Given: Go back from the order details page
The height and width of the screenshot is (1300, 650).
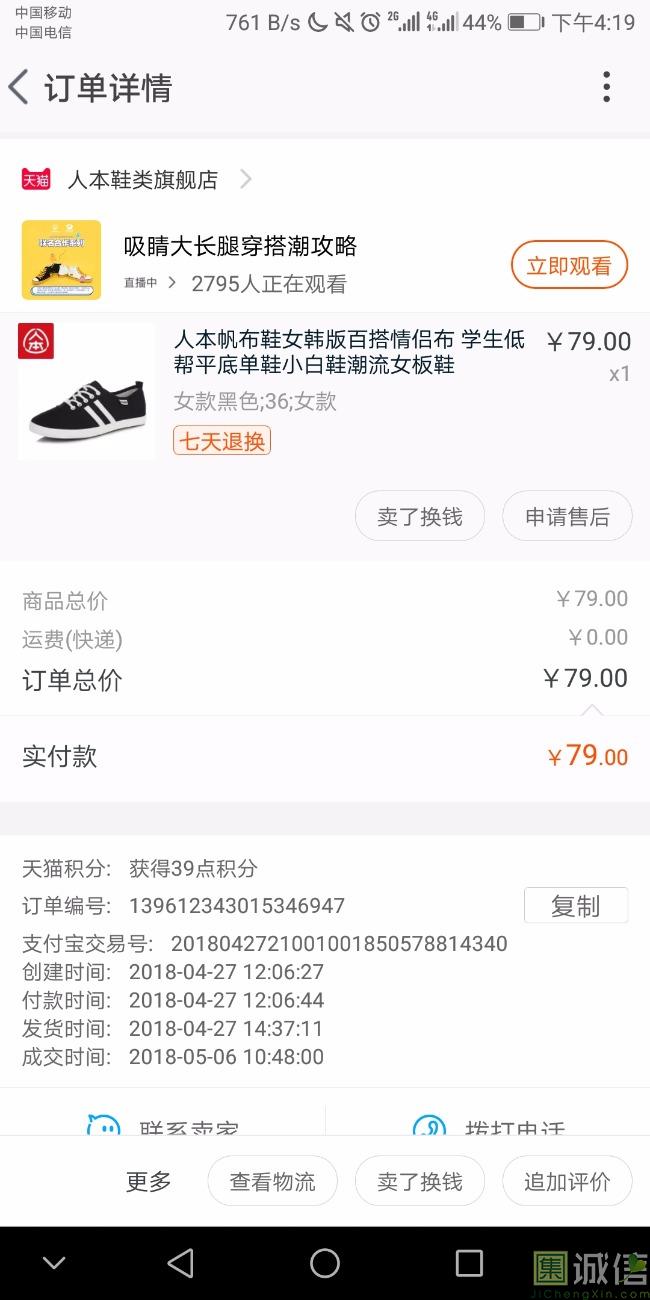Looking at the screenshot, I should [x=20, y=88].
